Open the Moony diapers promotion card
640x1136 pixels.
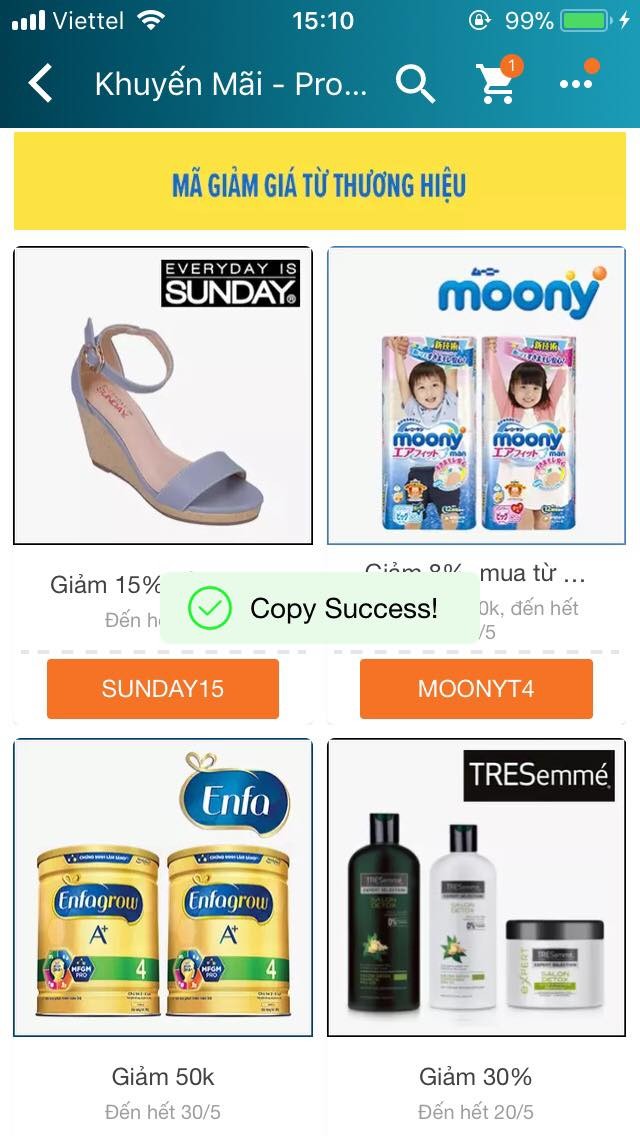pos(476,396)
